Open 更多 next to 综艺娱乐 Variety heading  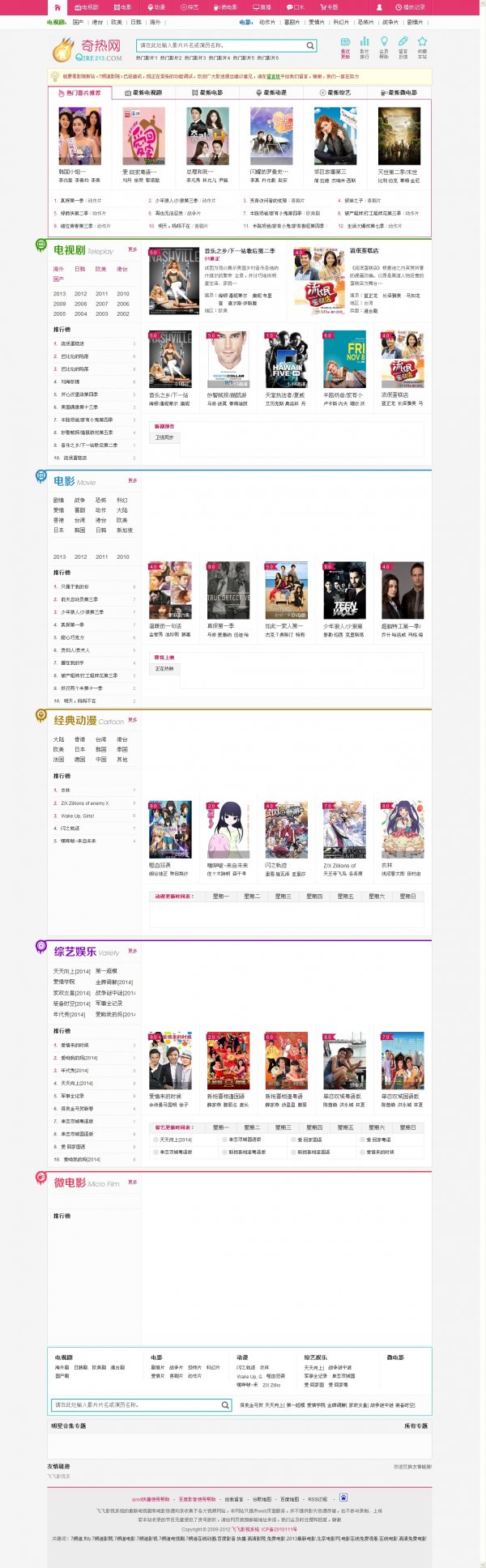click(x=133, y=951)
